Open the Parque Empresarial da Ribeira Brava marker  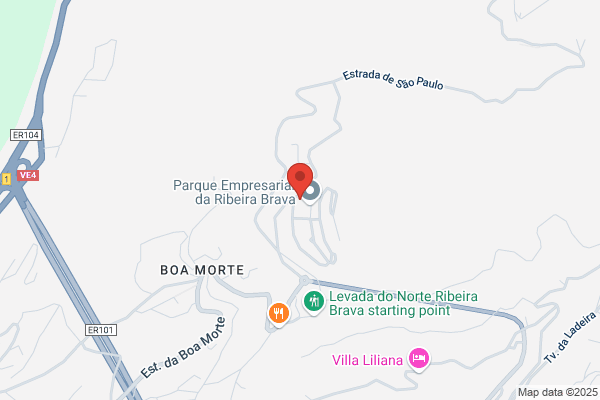click(x=312, y=191)
